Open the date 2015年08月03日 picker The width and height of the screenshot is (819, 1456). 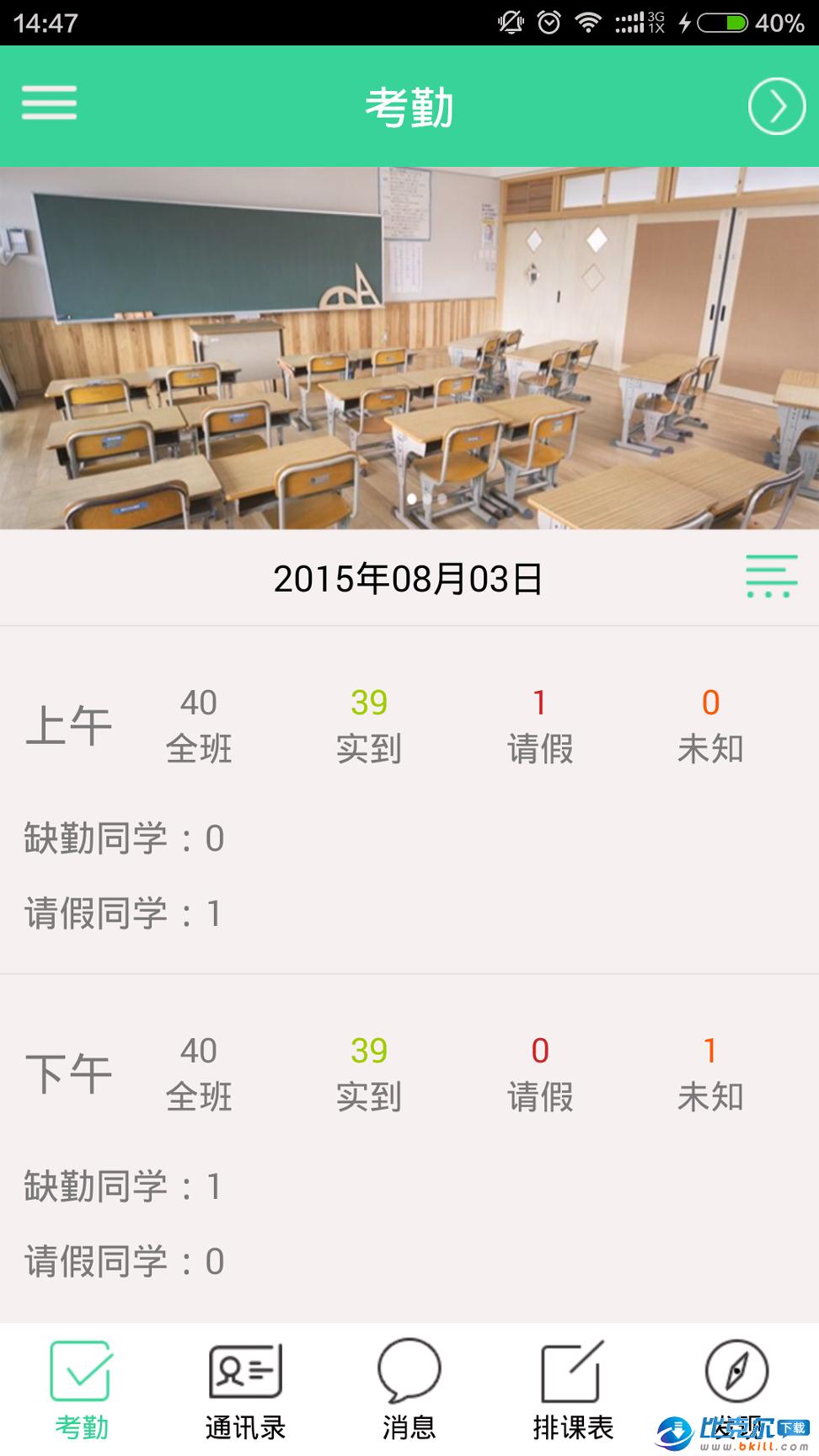(x=409, y=577)
